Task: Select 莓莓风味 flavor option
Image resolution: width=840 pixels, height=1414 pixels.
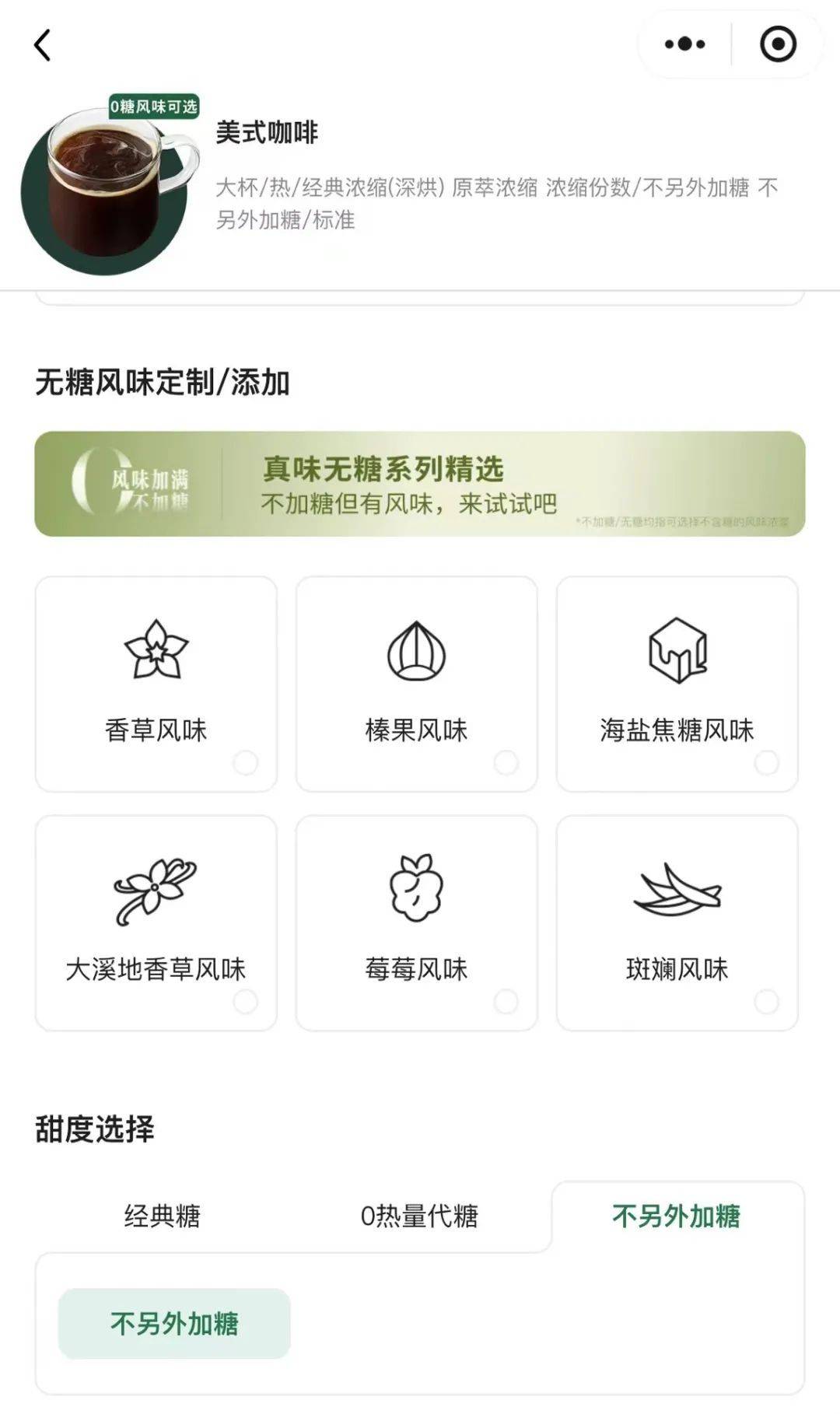Action: pyautogui.click(x=416, y=923)
